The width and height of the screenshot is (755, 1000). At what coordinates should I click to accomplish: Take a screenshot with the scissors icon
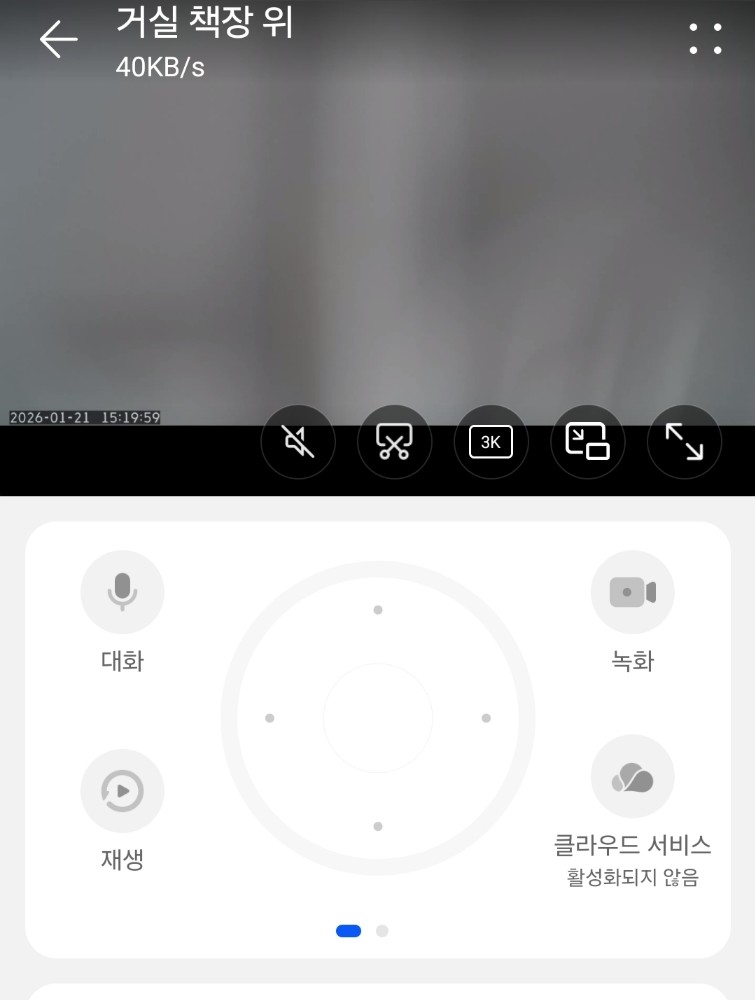pyautogui.click(x=395, y=442)
